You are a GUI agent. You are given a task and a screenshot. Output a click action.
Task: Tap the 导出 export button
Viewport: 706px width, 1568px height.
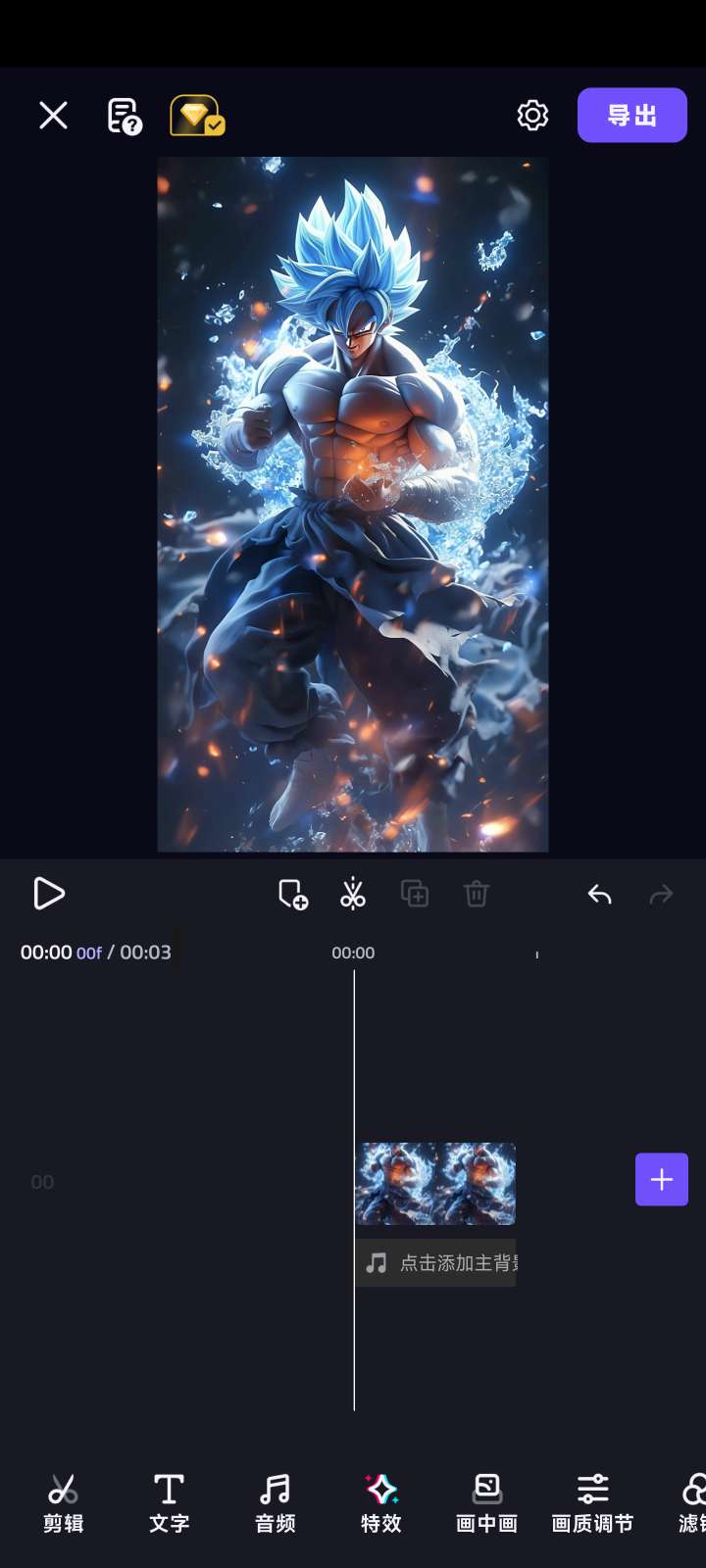[x=631, y=116]
